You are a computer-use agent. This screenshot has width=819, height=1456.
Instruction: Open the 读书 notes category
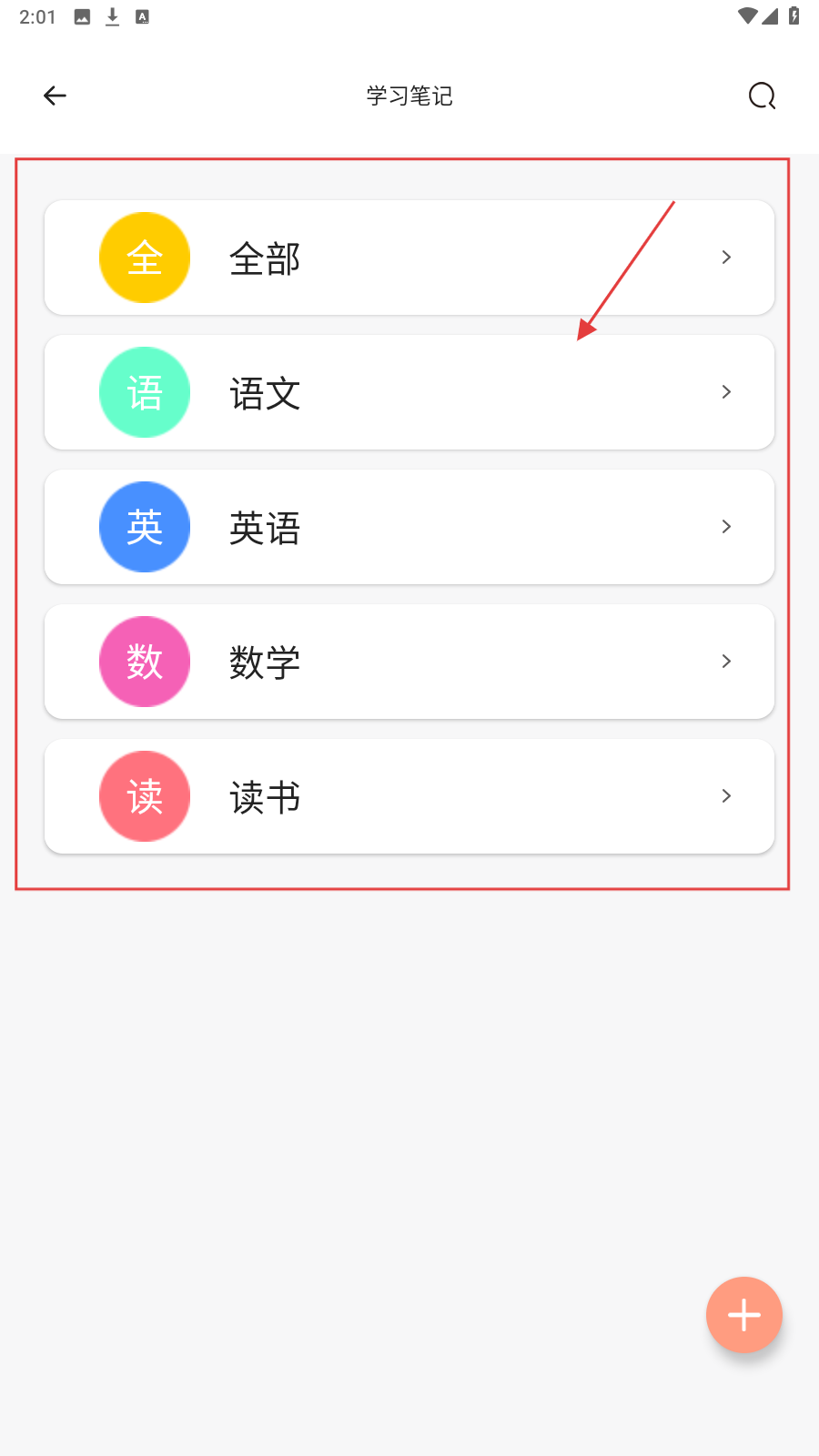[409, 796]
